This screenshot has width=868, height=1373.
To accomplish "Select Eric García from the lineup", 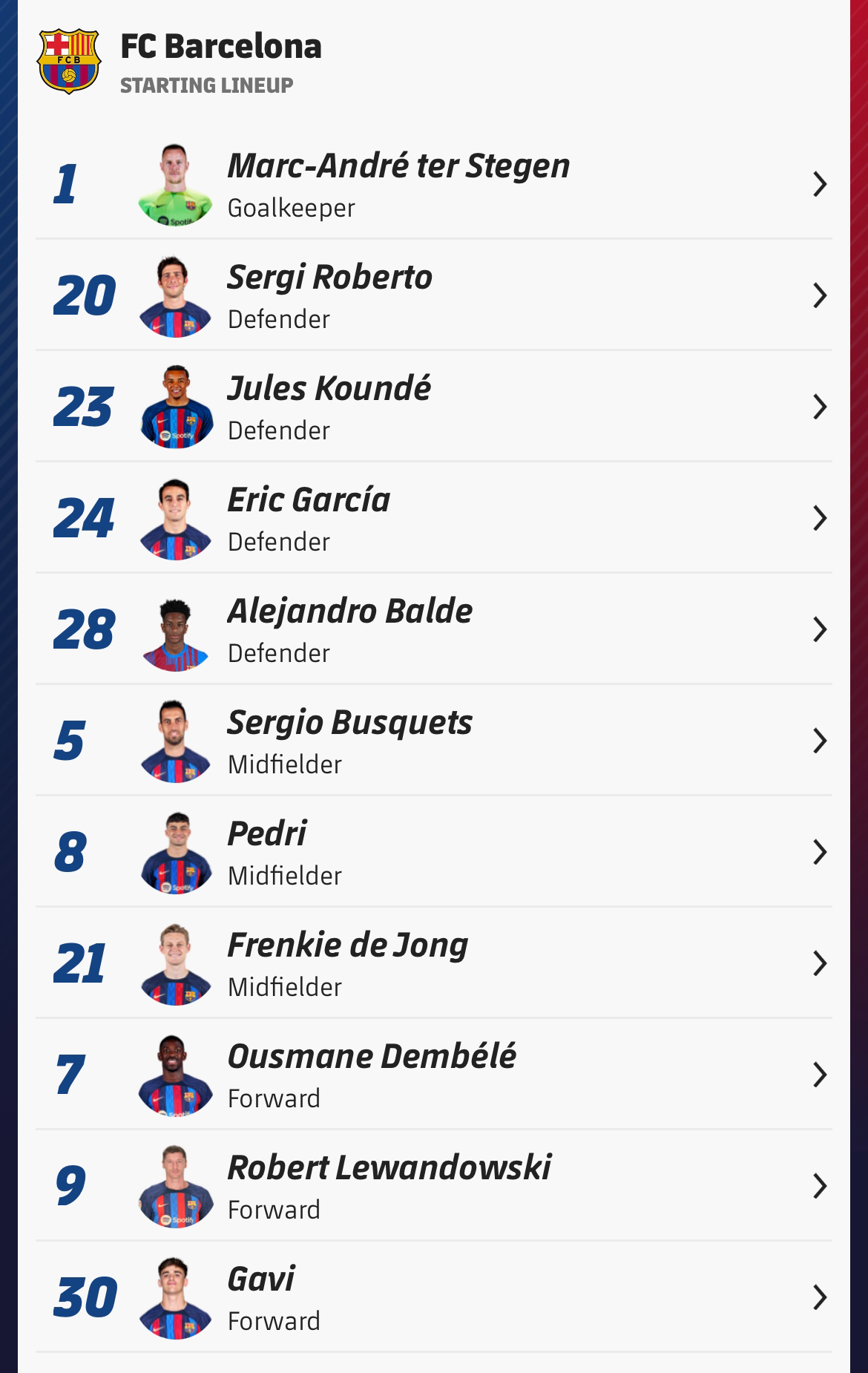I will coord(309,517).
